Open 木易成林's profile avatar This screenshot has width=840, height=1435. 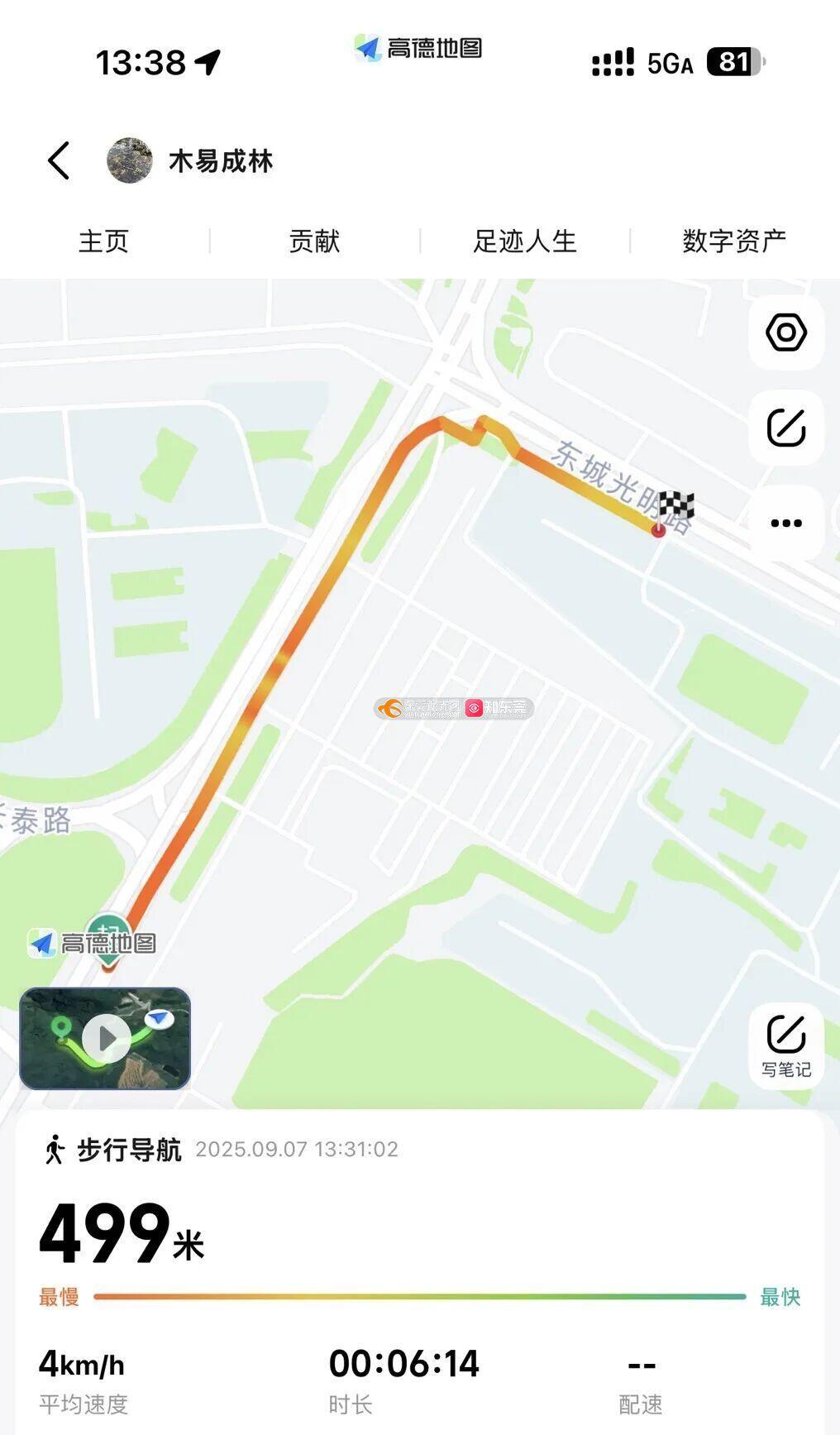coord(130,160)
